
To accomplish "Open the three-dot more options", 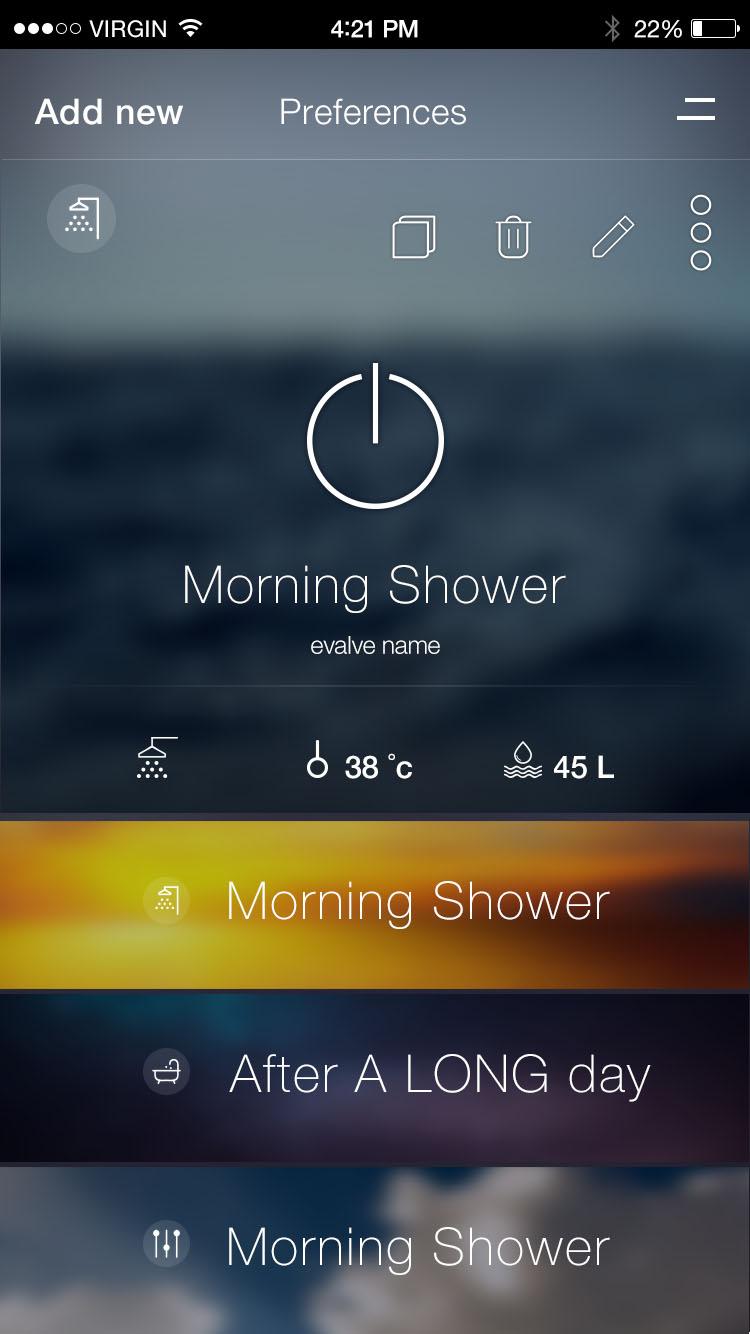I will pyautogui.click(x=701, y=233).
